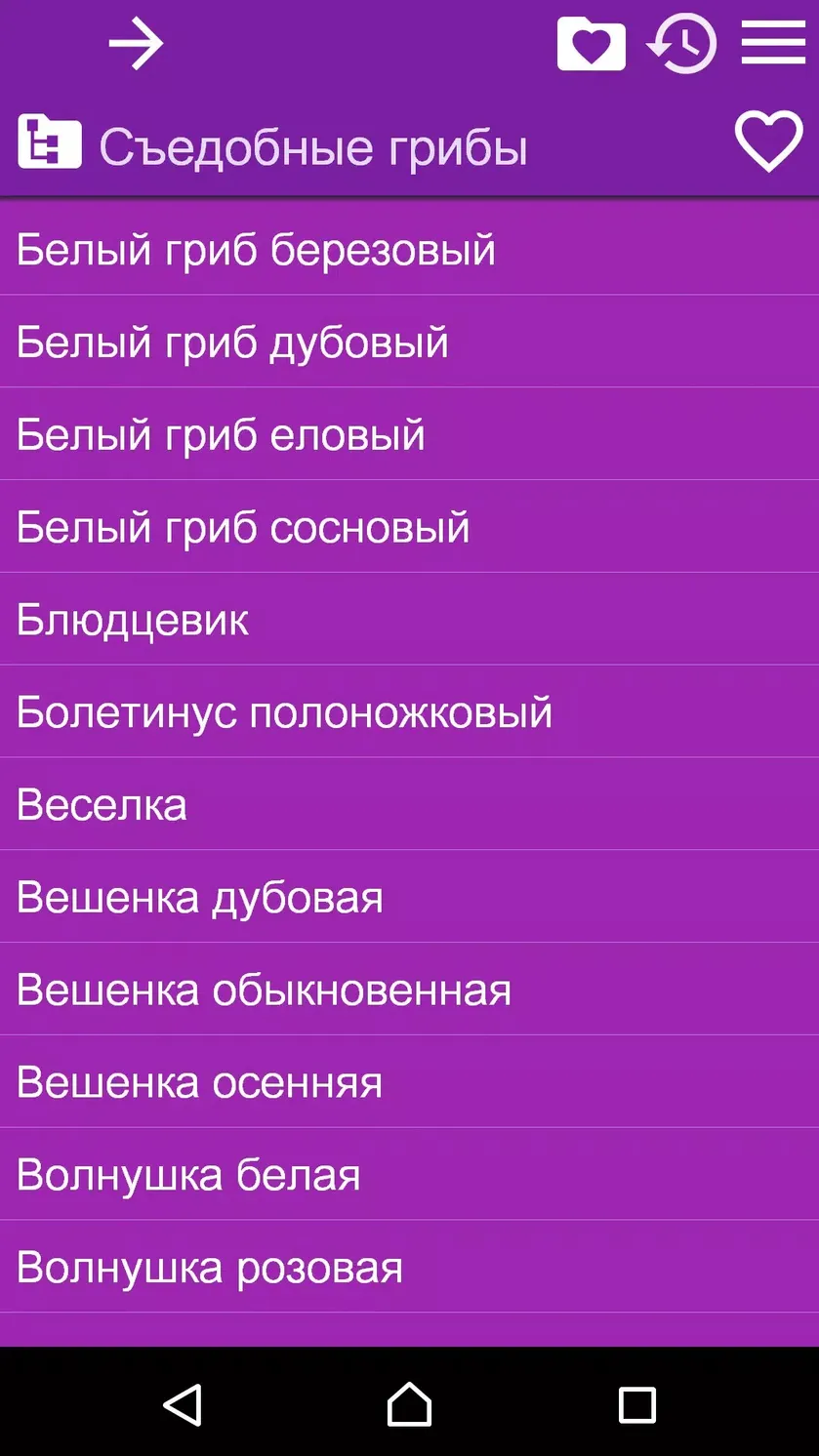The height and width of the screenshot is (1456, 819).
Task: Open the Блюдцевик entry
Action: tap(409, 620)
